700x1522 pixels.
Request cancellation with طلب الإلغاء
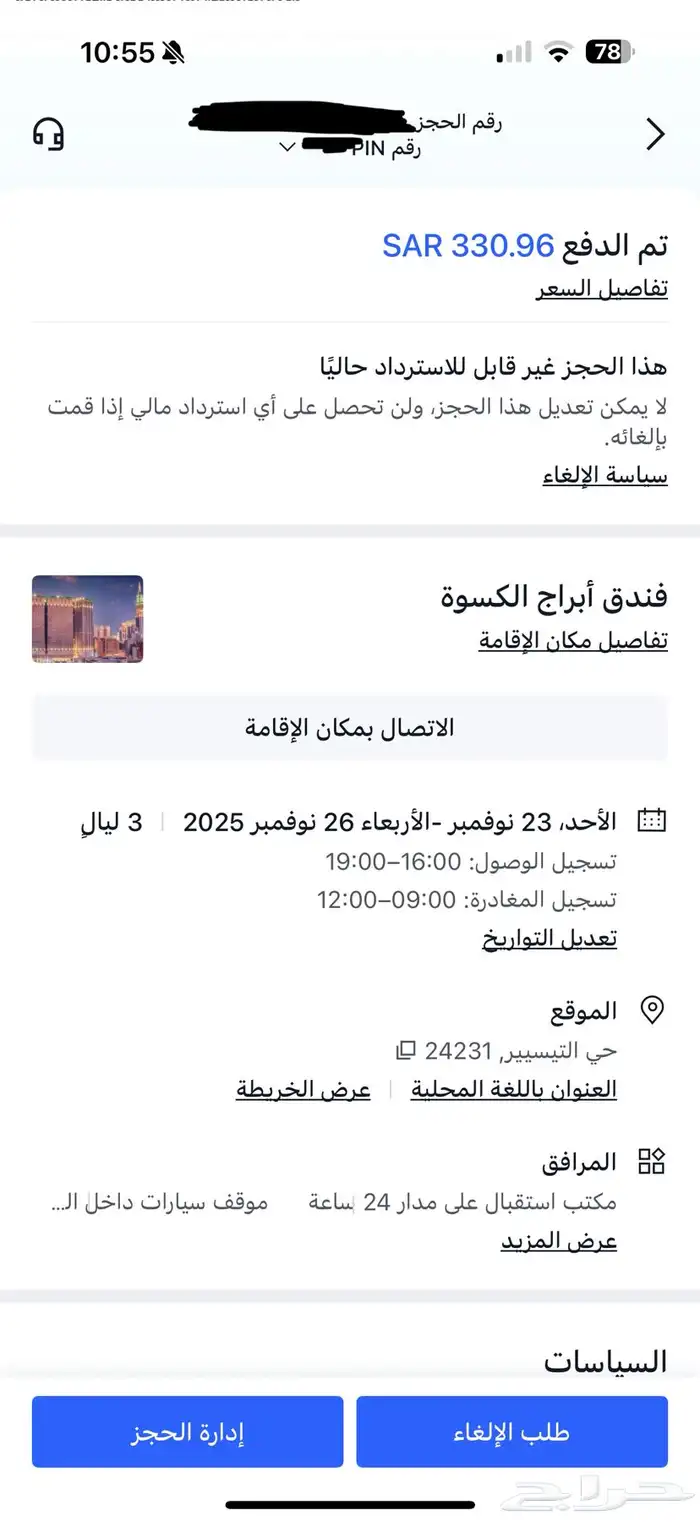512,1432
